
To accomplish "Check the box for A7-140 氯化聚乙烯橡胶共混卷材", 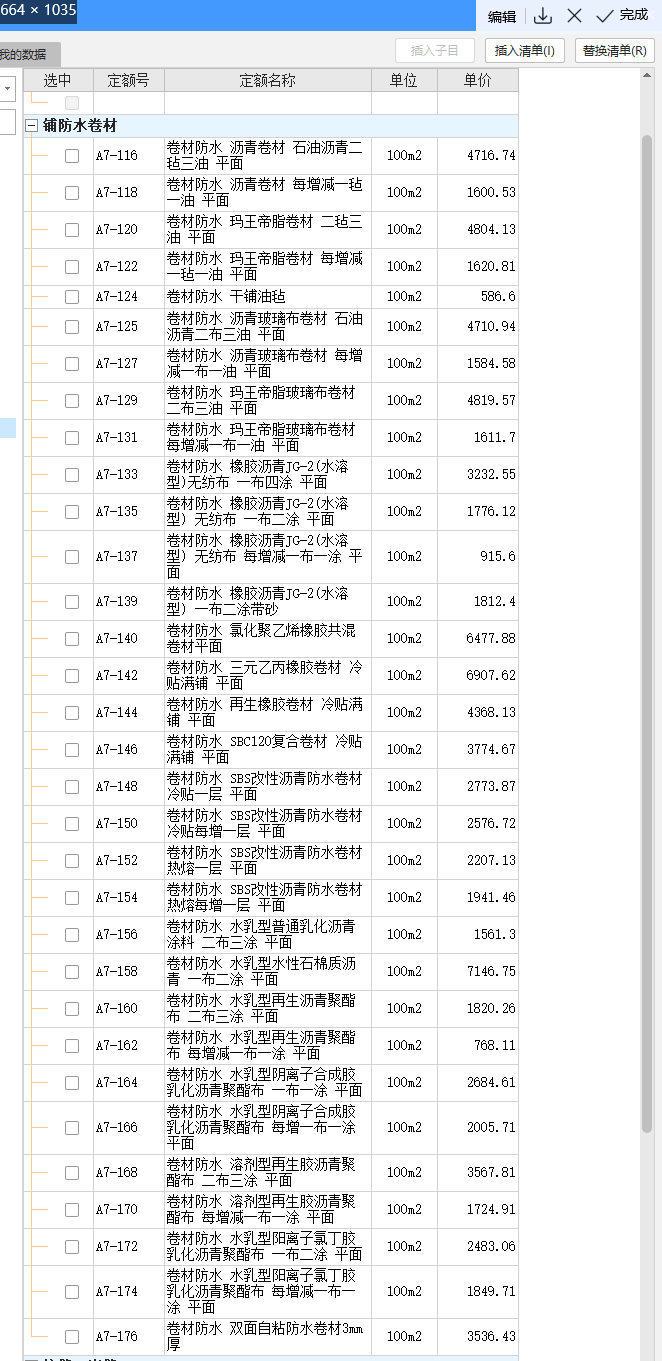I will point(72,639).
